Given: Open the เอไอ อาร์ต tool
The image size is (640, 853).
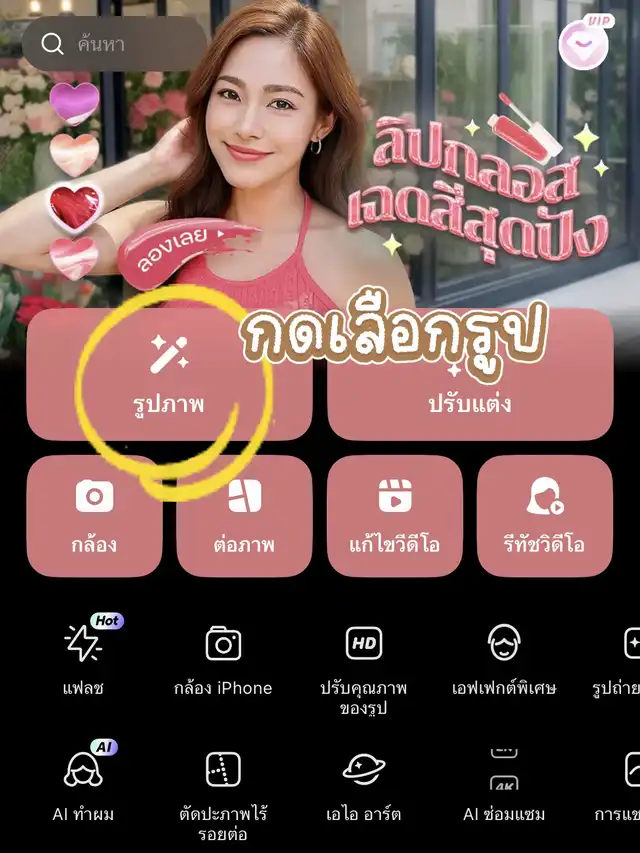Looking at the screenshot, I should coord(363,783).
